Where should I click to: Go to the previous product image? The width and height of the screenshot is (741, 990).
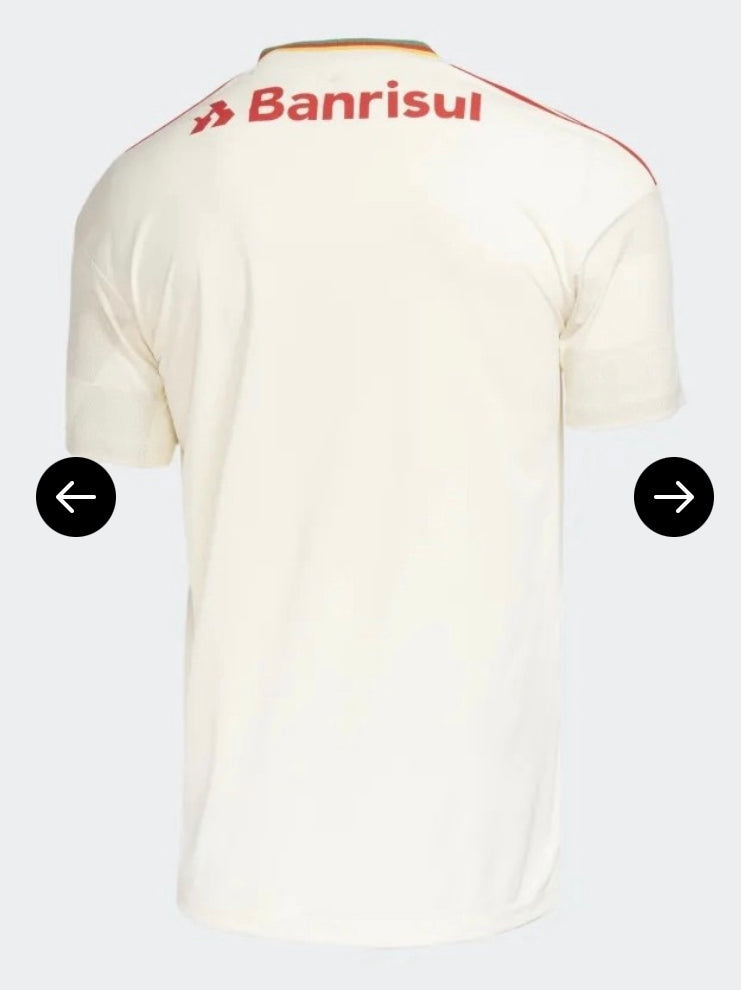(x=76, y=497)
